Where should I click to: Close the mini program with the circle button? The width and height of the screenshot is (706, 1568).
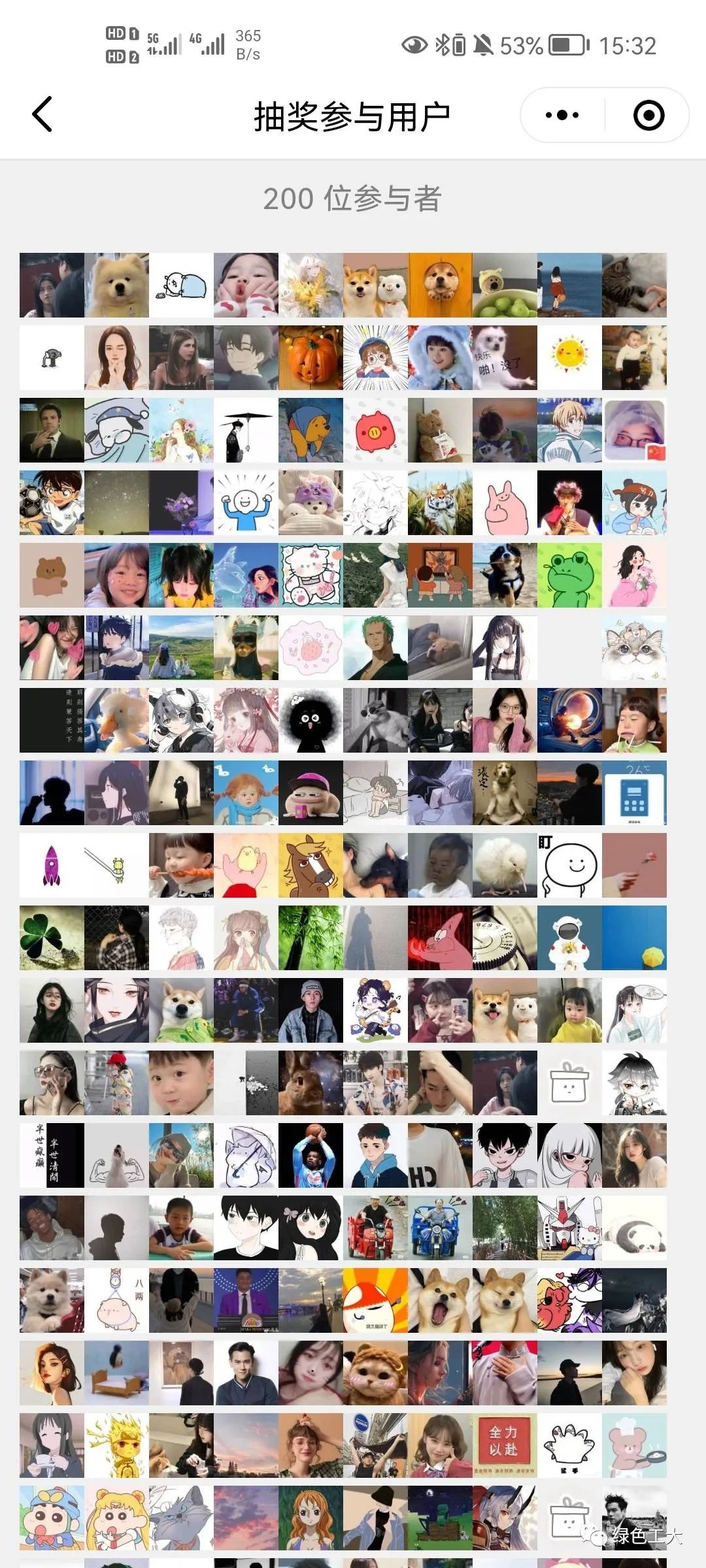coord(648,116)
